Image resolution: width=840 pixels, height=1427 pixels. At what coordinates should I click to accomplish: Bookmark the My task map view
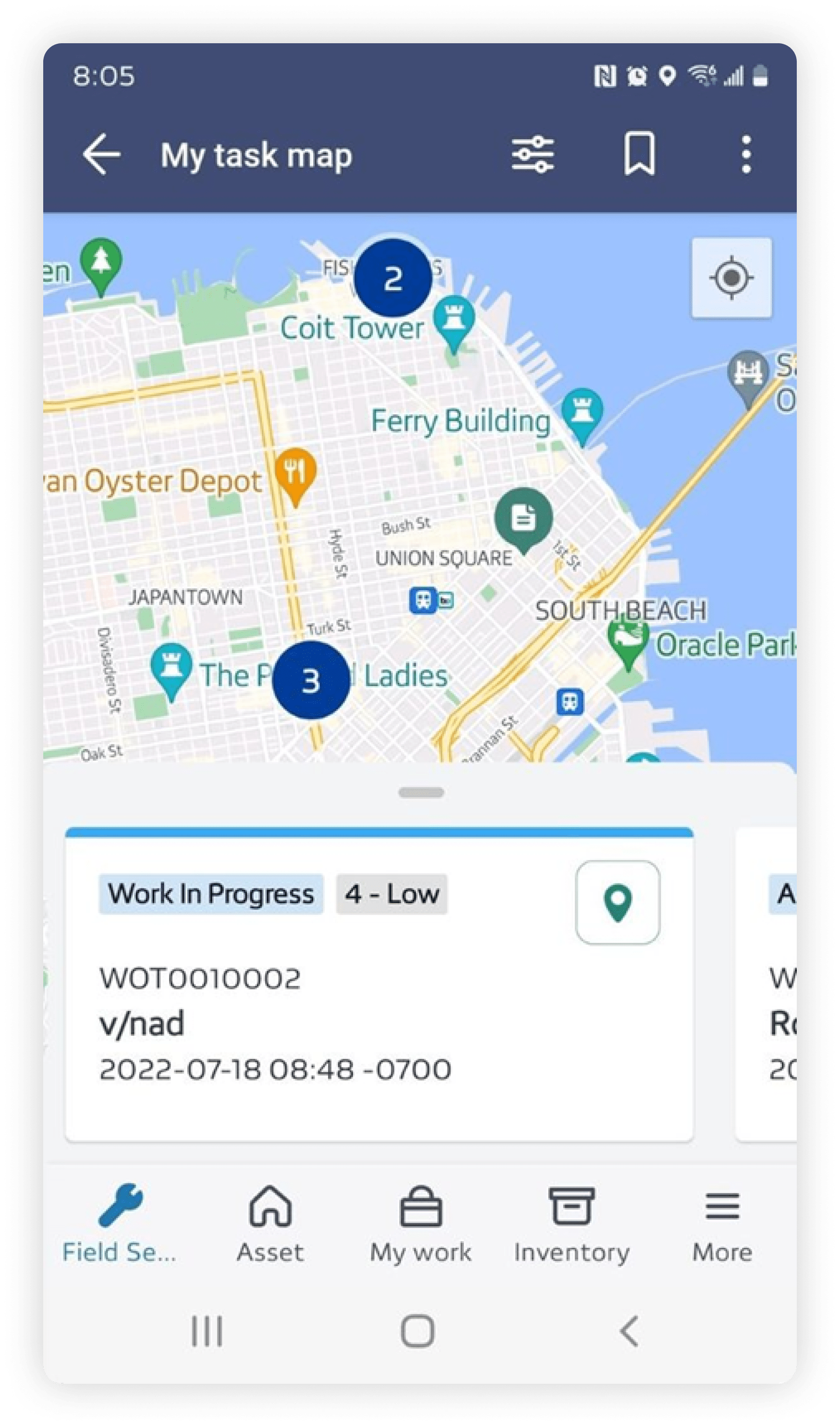(x=640, y=155)
